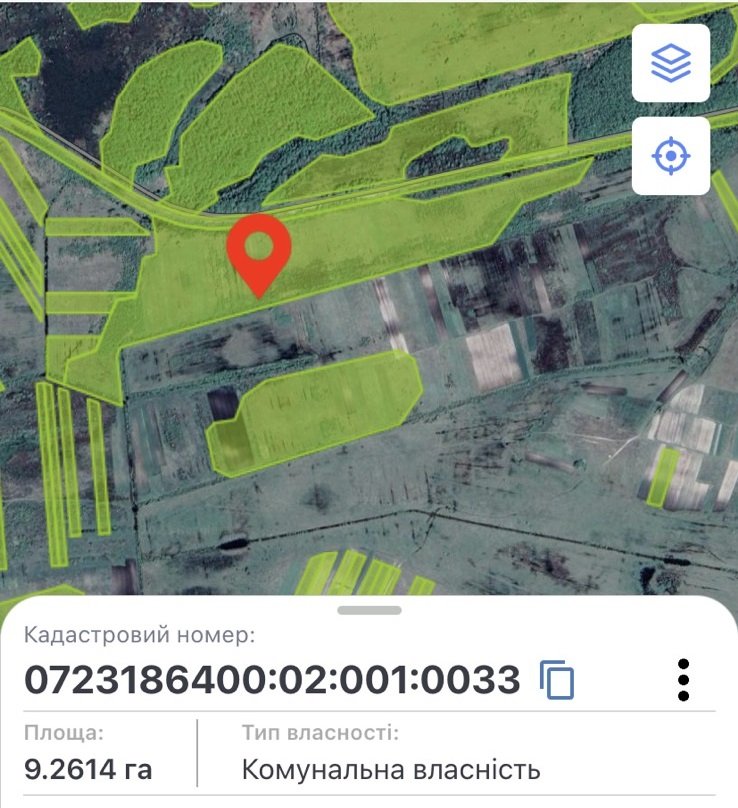Copy the cadastral number 0723186400:02:001:0033

pyautogui.click(x=558, y=679)
